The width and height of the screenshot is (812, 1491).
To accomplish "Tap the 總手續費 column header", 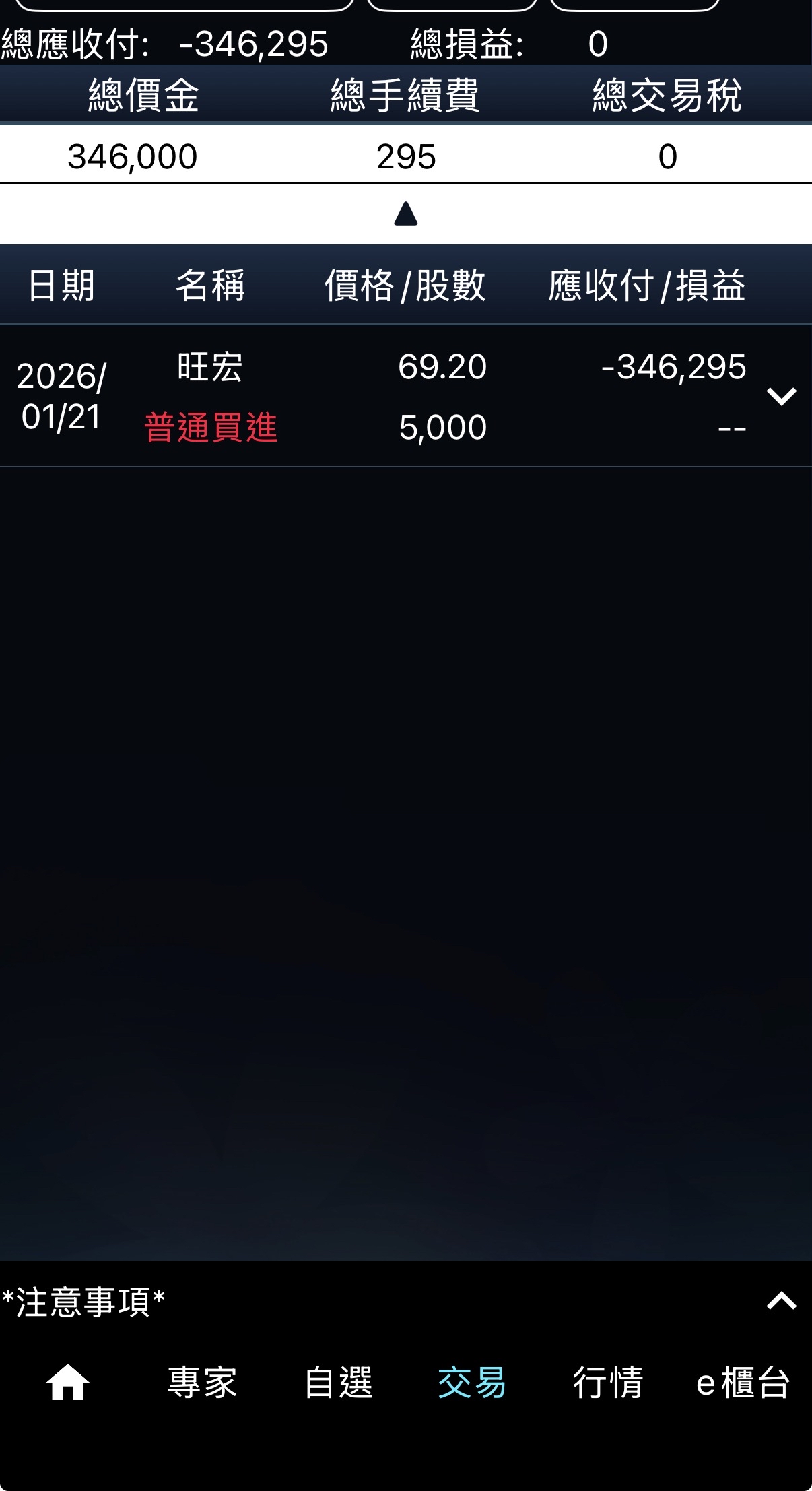I will click(404, 94).
